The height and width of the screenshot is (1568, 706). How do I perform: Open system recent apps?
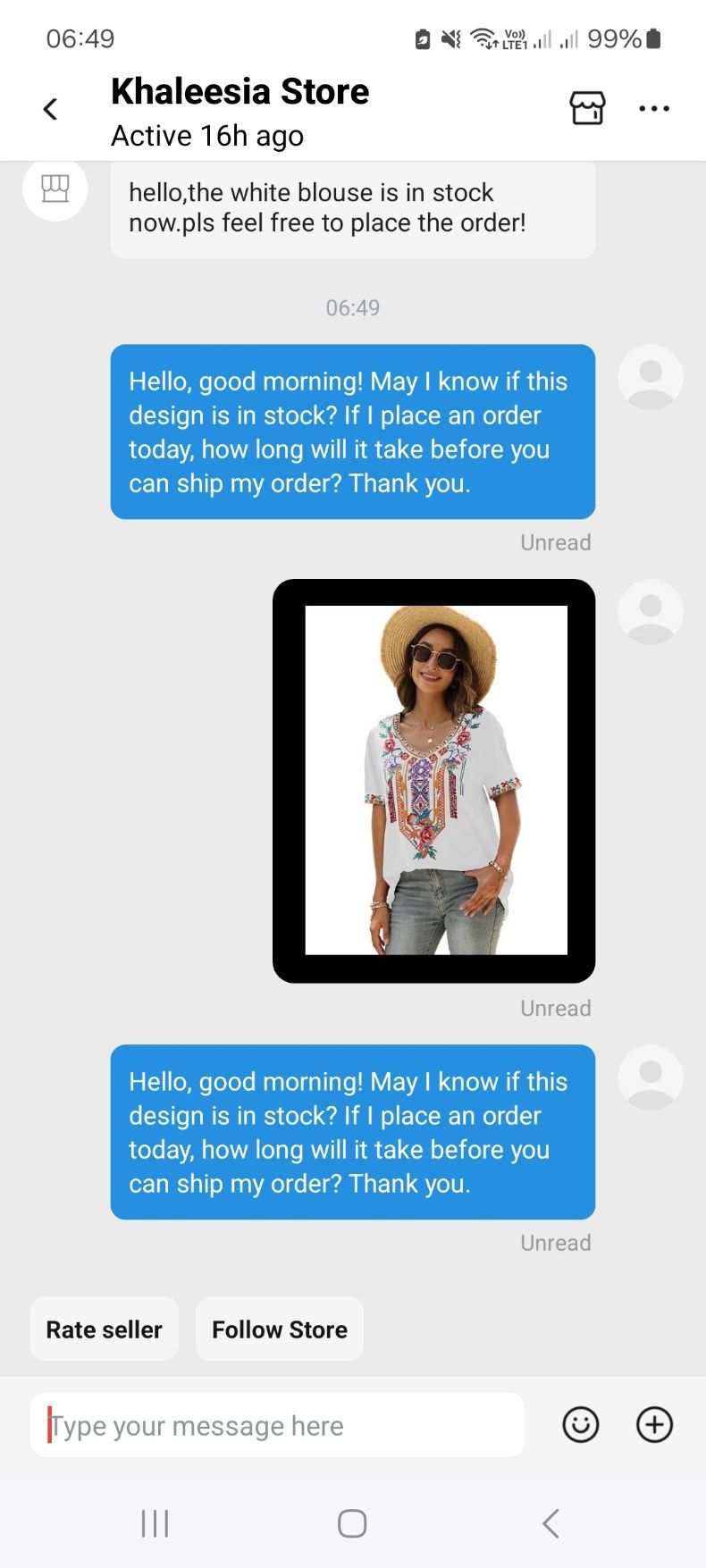(x=155, y=1523)
